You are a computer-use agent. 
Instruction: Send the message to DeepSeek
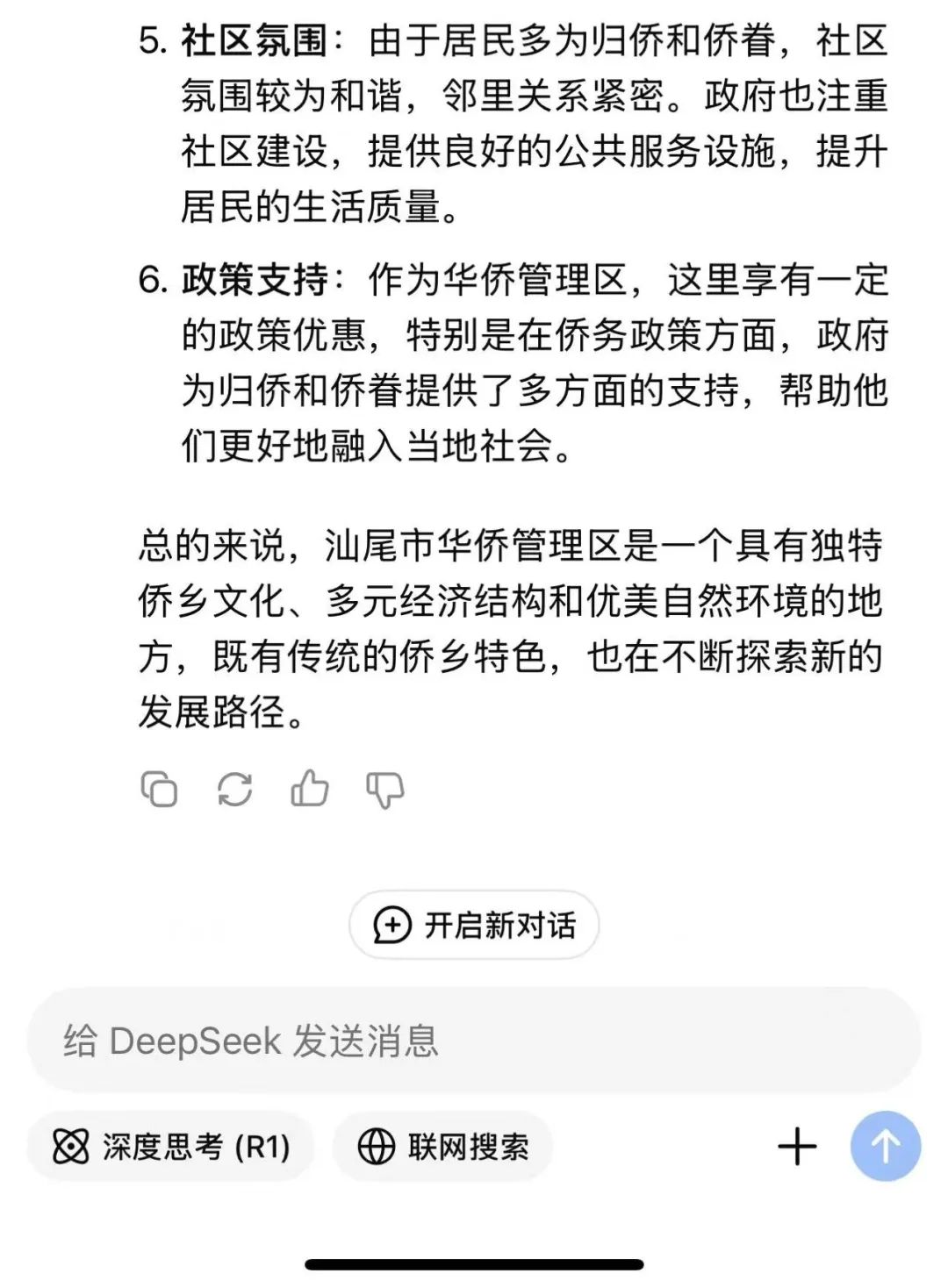886,1146
